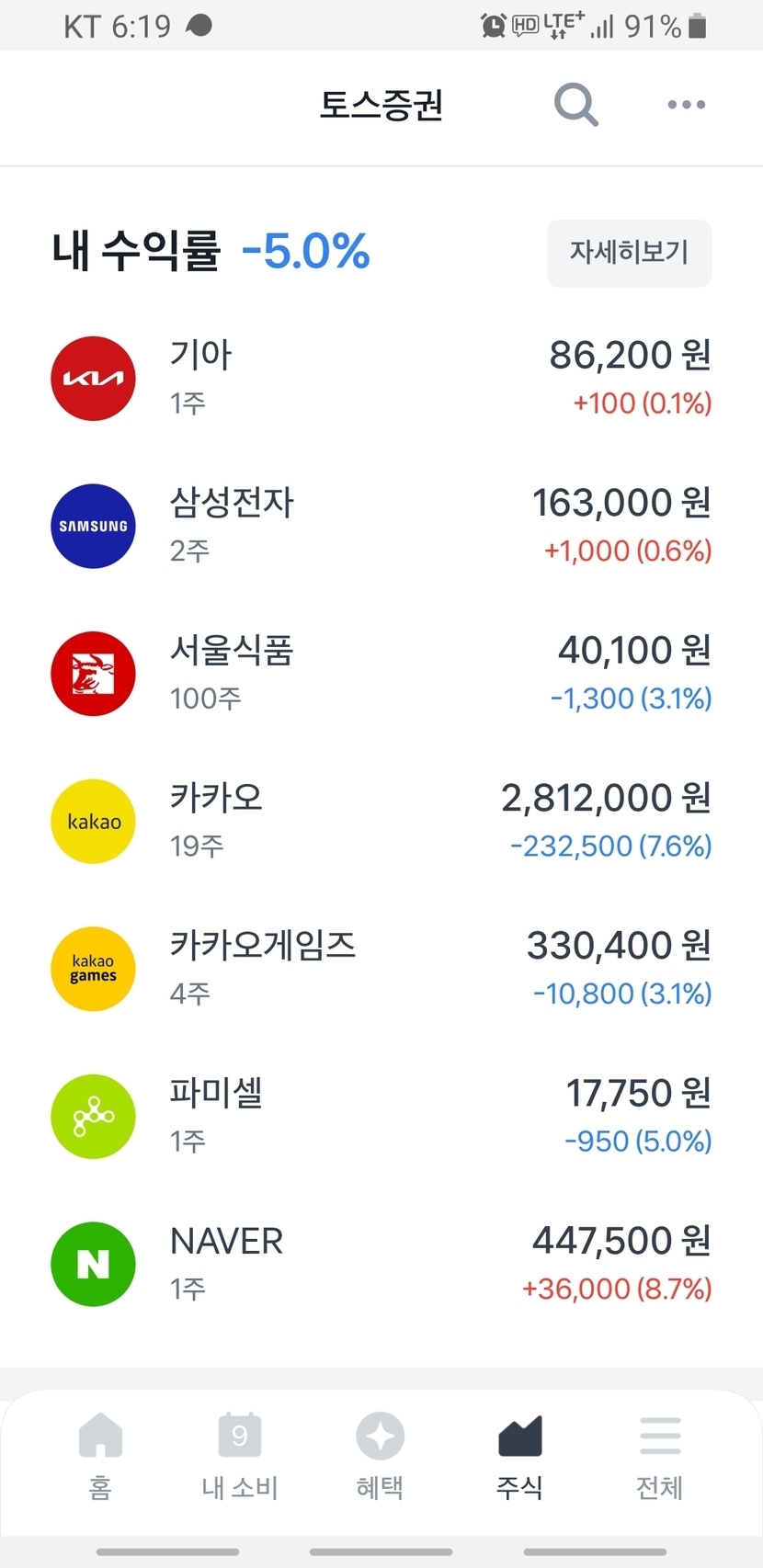
Task: Tap the 자세히보기 button
Action: 629,253
